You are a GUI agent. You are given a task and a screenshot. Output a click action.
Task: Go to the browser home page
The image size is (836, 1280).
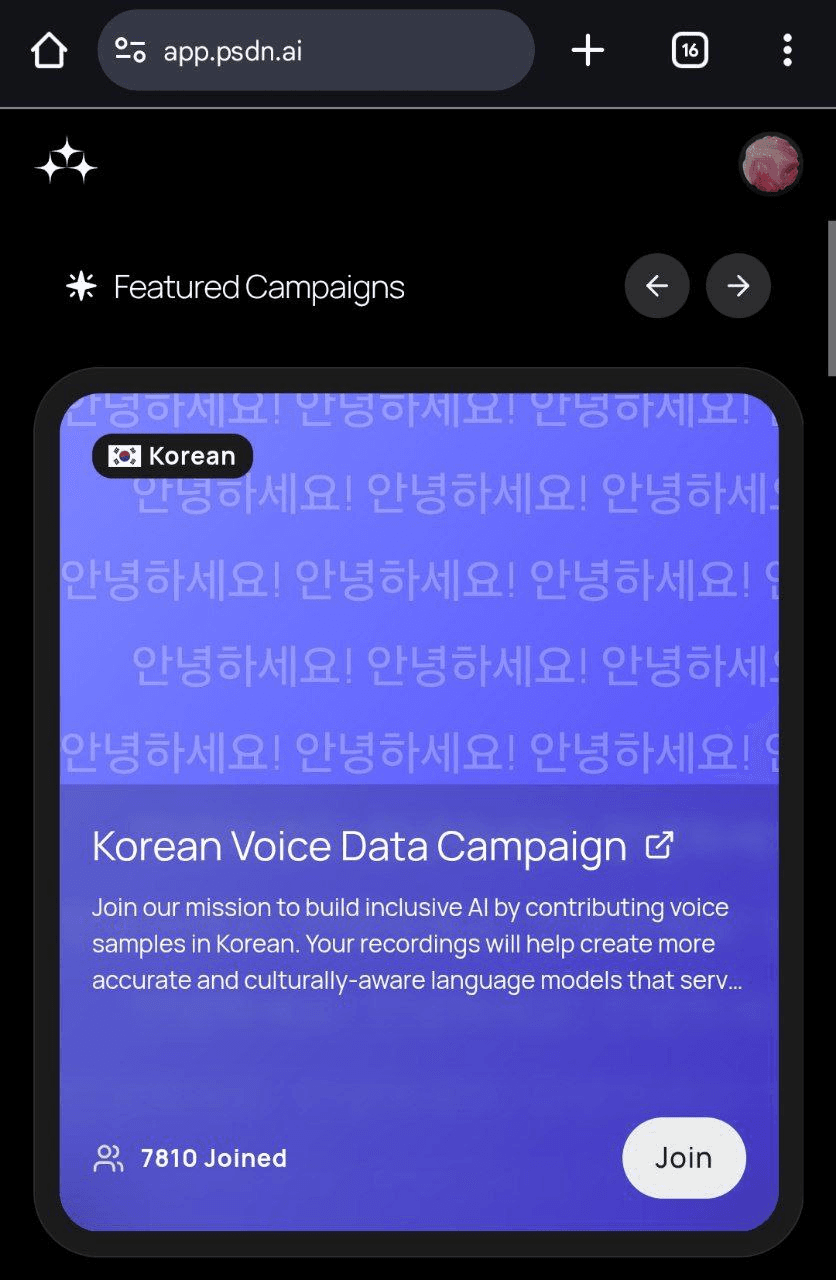coord(48,50)
